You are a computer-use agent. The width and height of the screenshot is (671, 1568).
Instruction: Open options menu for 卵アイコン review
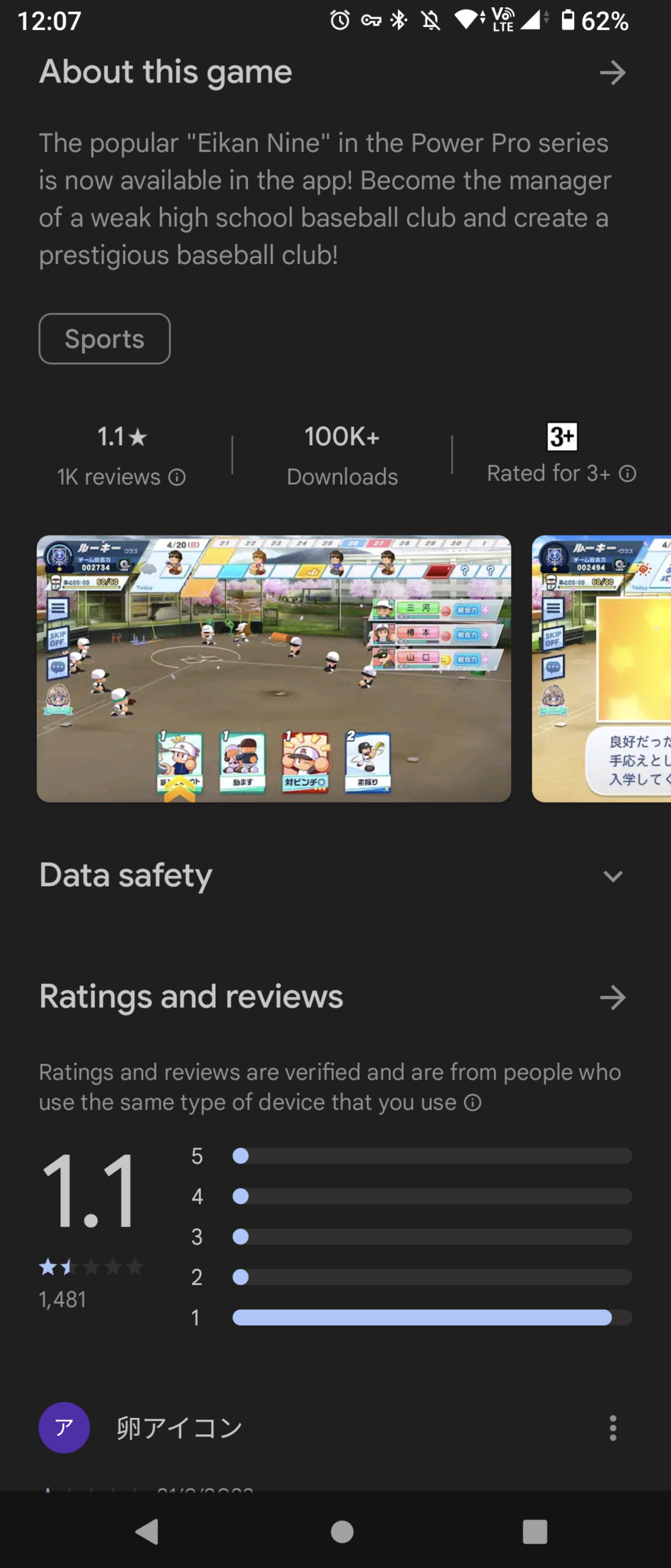[x=613, y=1428]
